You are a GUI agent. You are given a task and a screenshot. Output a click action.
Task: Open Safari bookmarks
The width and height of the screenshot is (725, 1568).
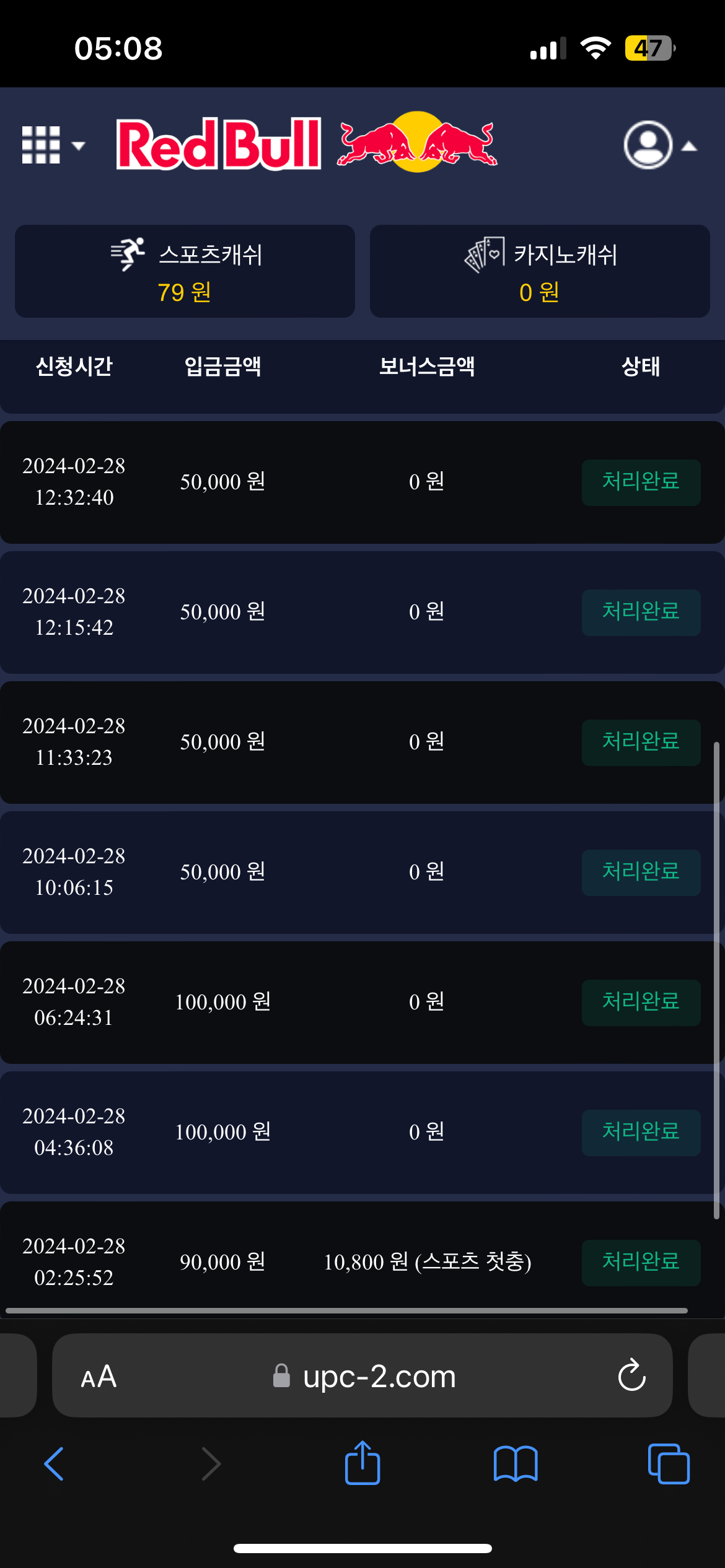pos(516,1464)
